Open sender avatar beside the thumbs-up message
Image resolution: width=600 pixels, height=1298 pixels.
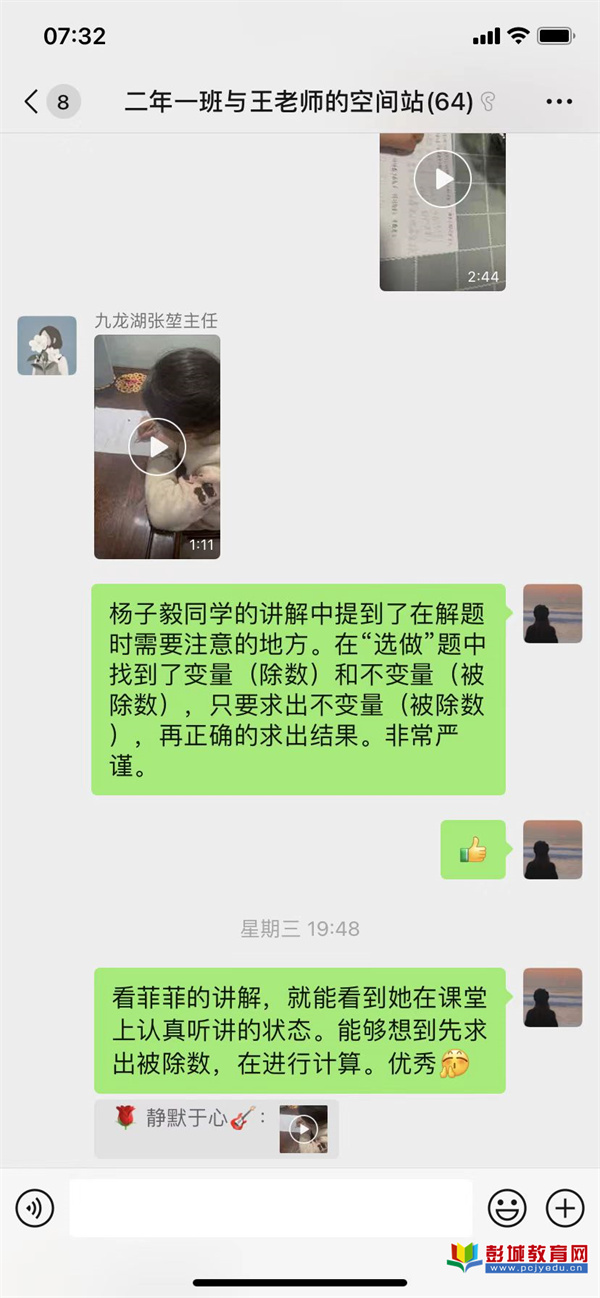click(553, 850)
